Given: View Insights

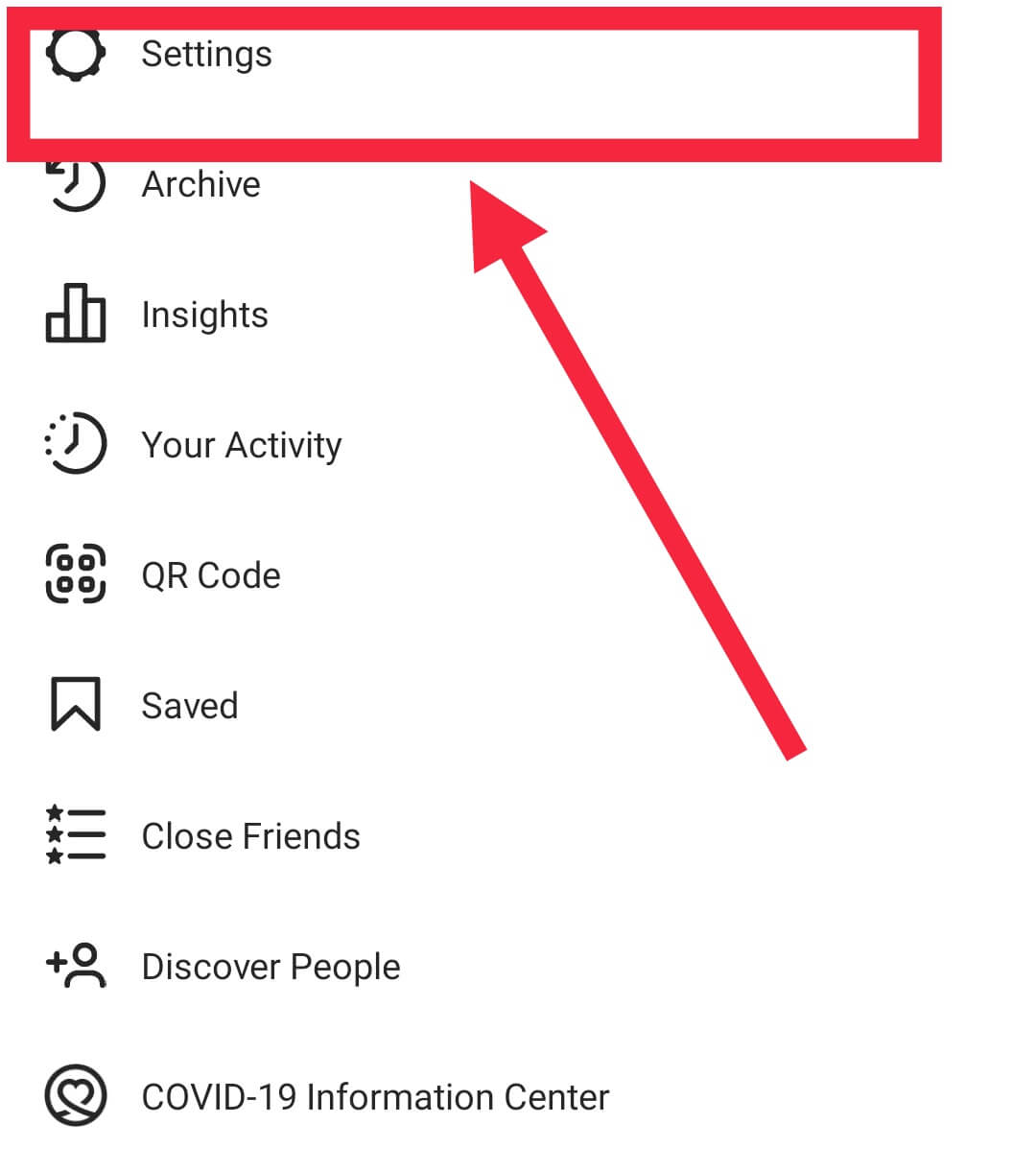Looking at the screenshot, I should point(204,315).
